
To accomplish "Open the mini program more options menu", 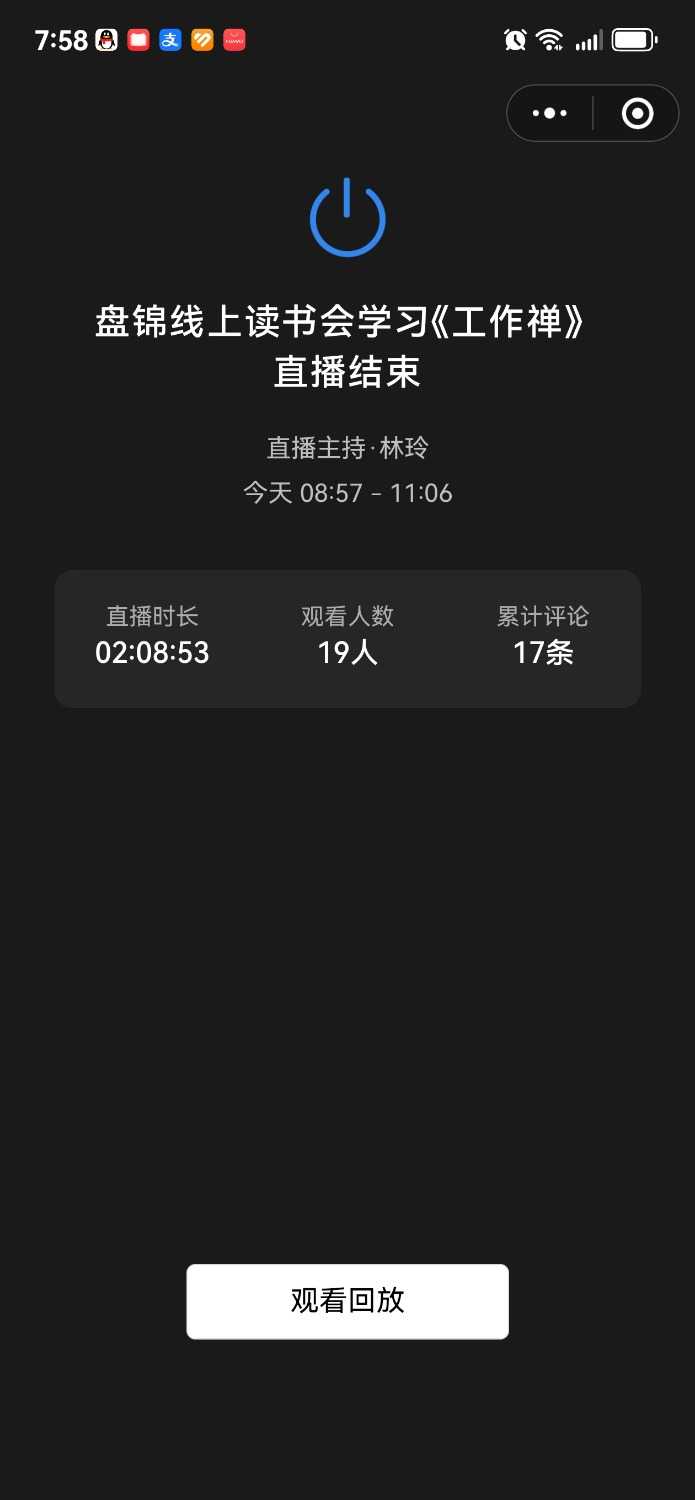I will pos(550,114).
